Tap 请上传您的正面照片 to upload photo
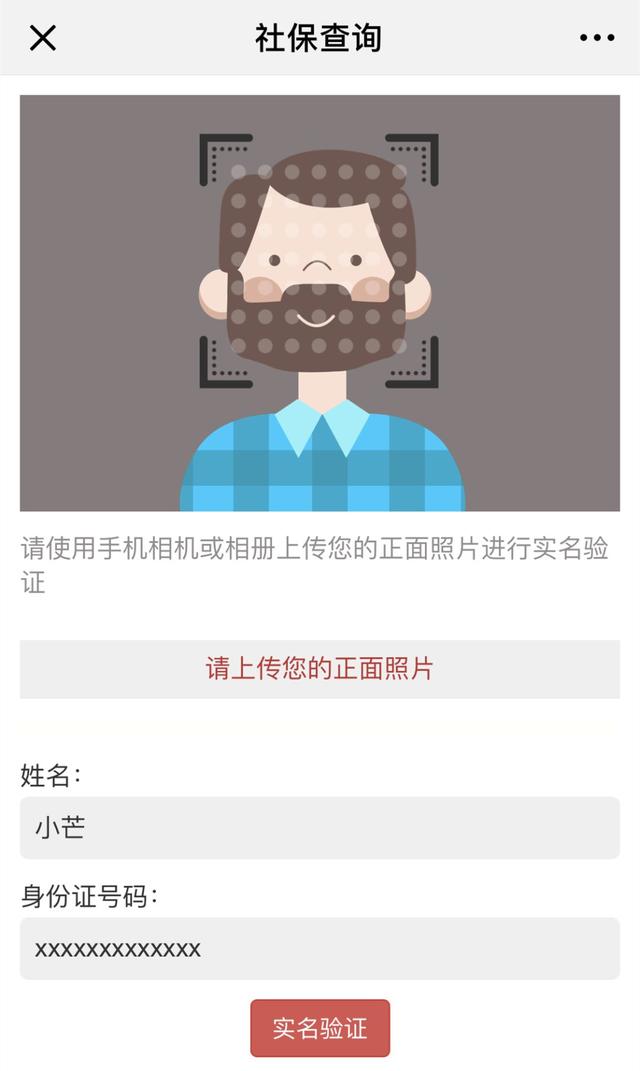The height and width of the screenshot is (1071, 640). (320, 669)
